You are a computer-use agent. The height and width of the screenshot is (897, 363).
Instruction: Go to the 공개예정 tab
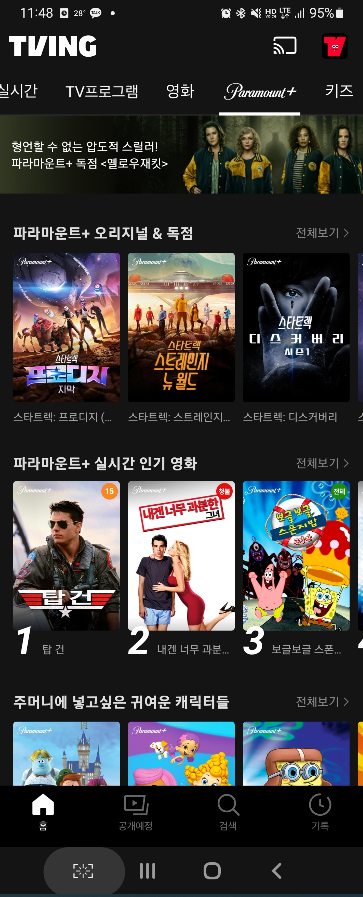pyautogui.click(x=136, y=812)
